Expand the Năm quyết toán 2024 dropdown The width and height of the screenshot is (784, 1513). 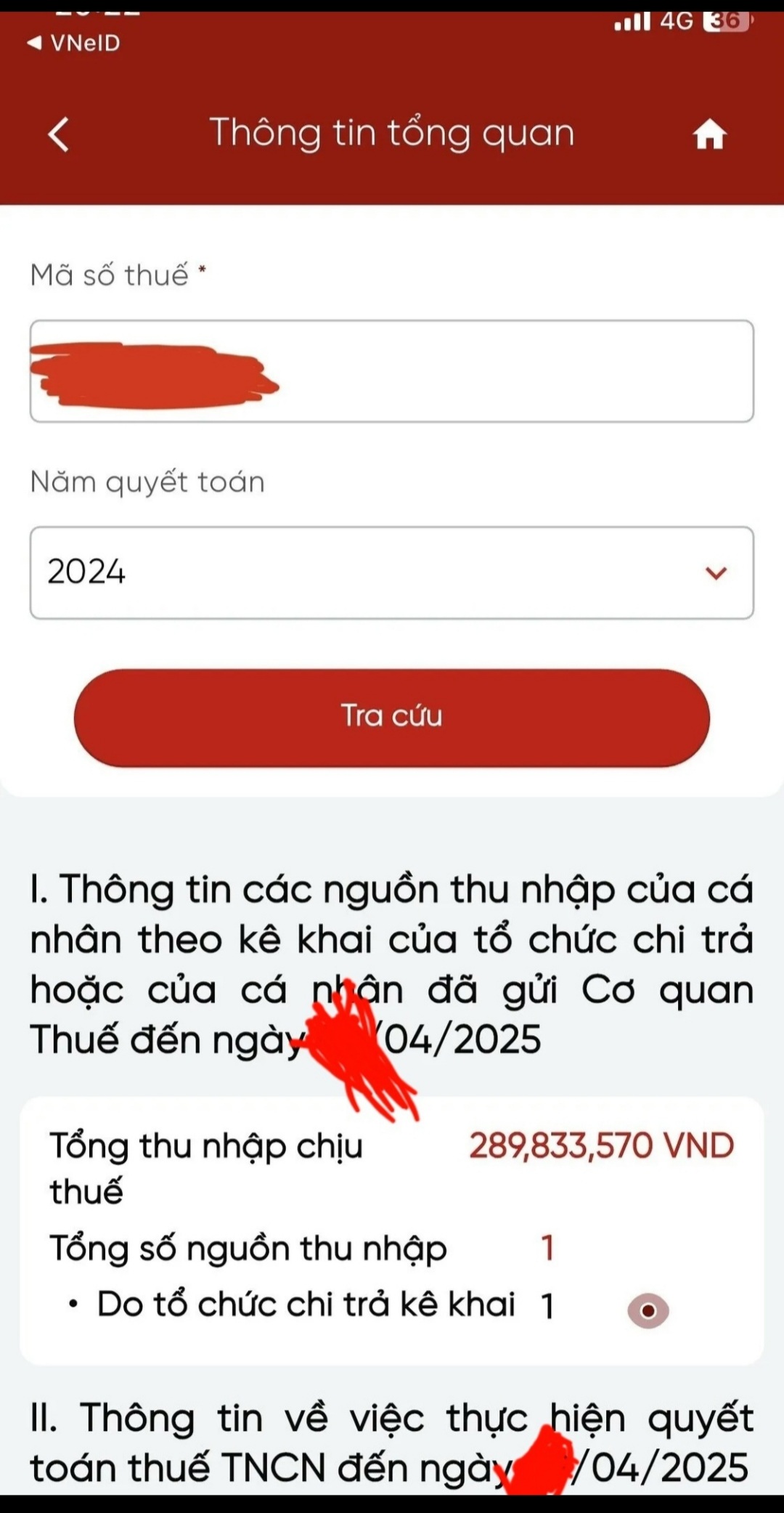pyautogui.click(x=392, y=573)
